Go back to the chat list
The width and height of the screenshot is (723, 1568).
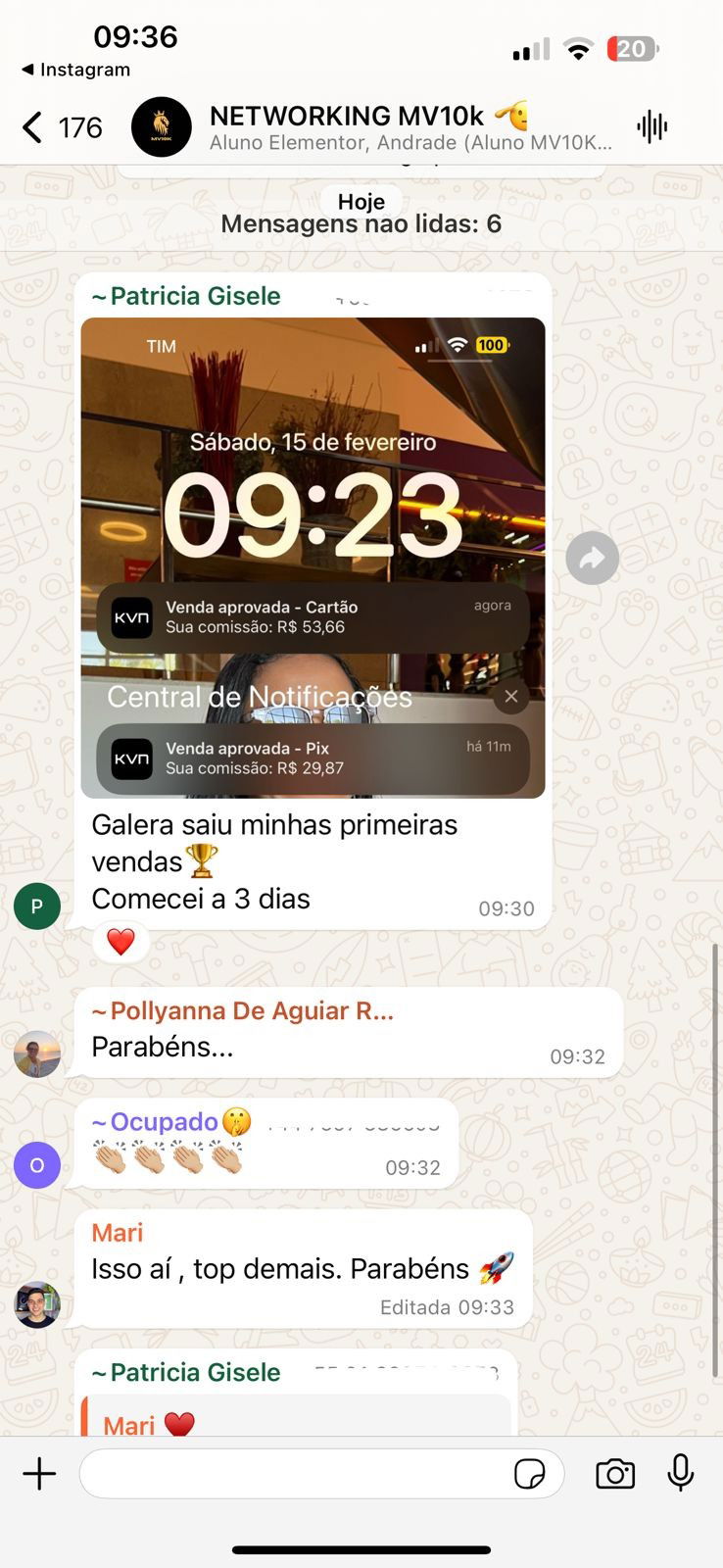tap(34, 127)
